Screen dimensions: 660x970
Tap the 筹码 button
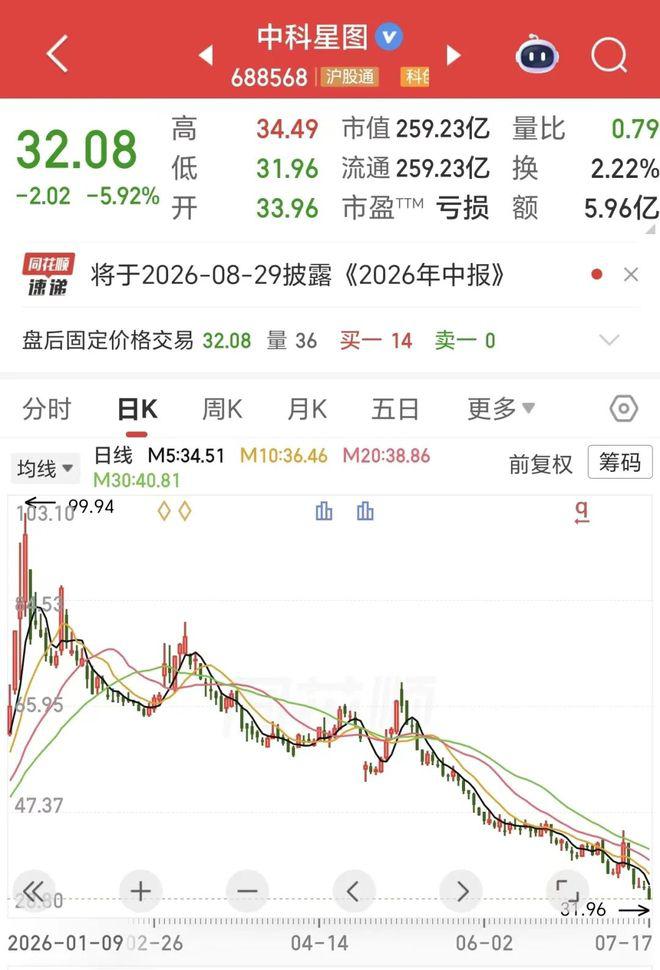[619, 462]
